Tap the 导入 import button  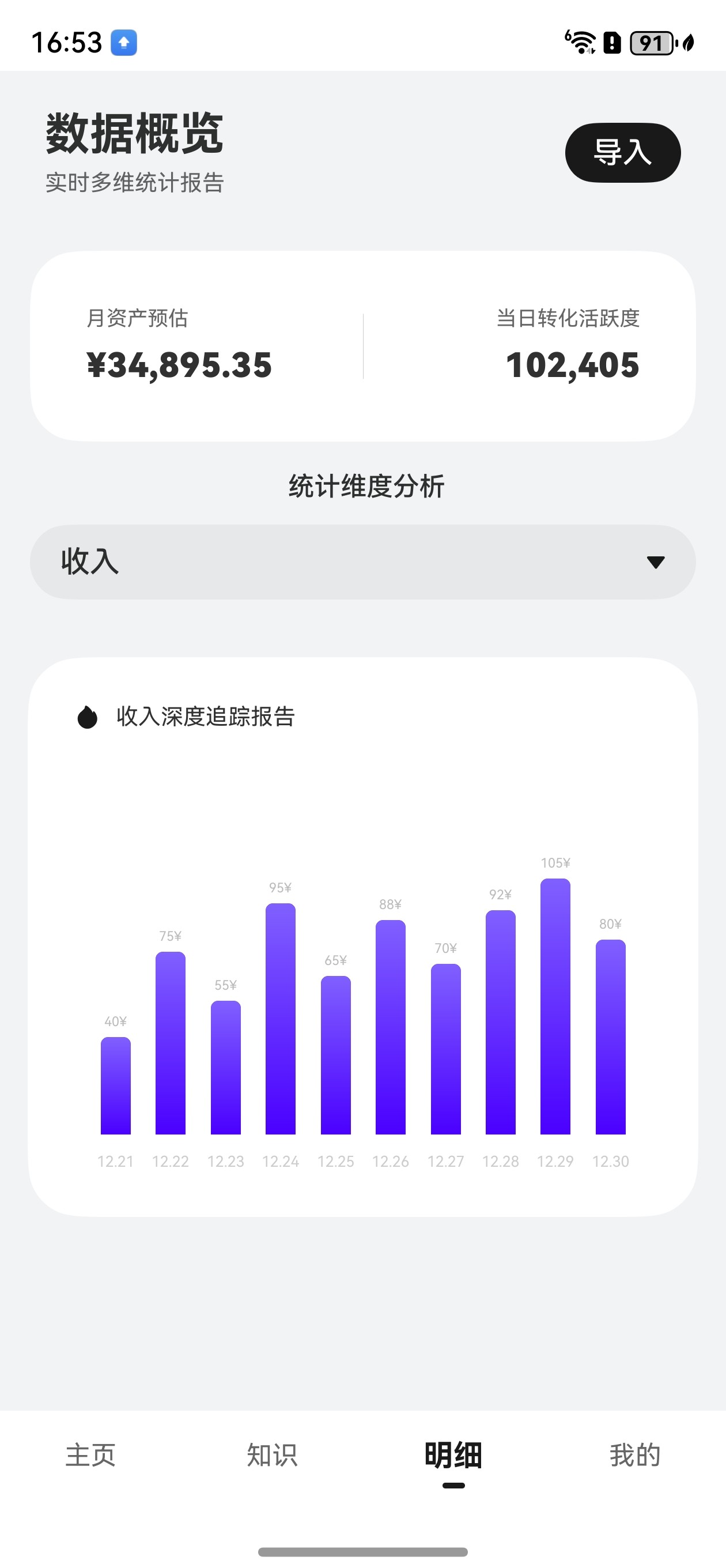(x=622, y=152)
